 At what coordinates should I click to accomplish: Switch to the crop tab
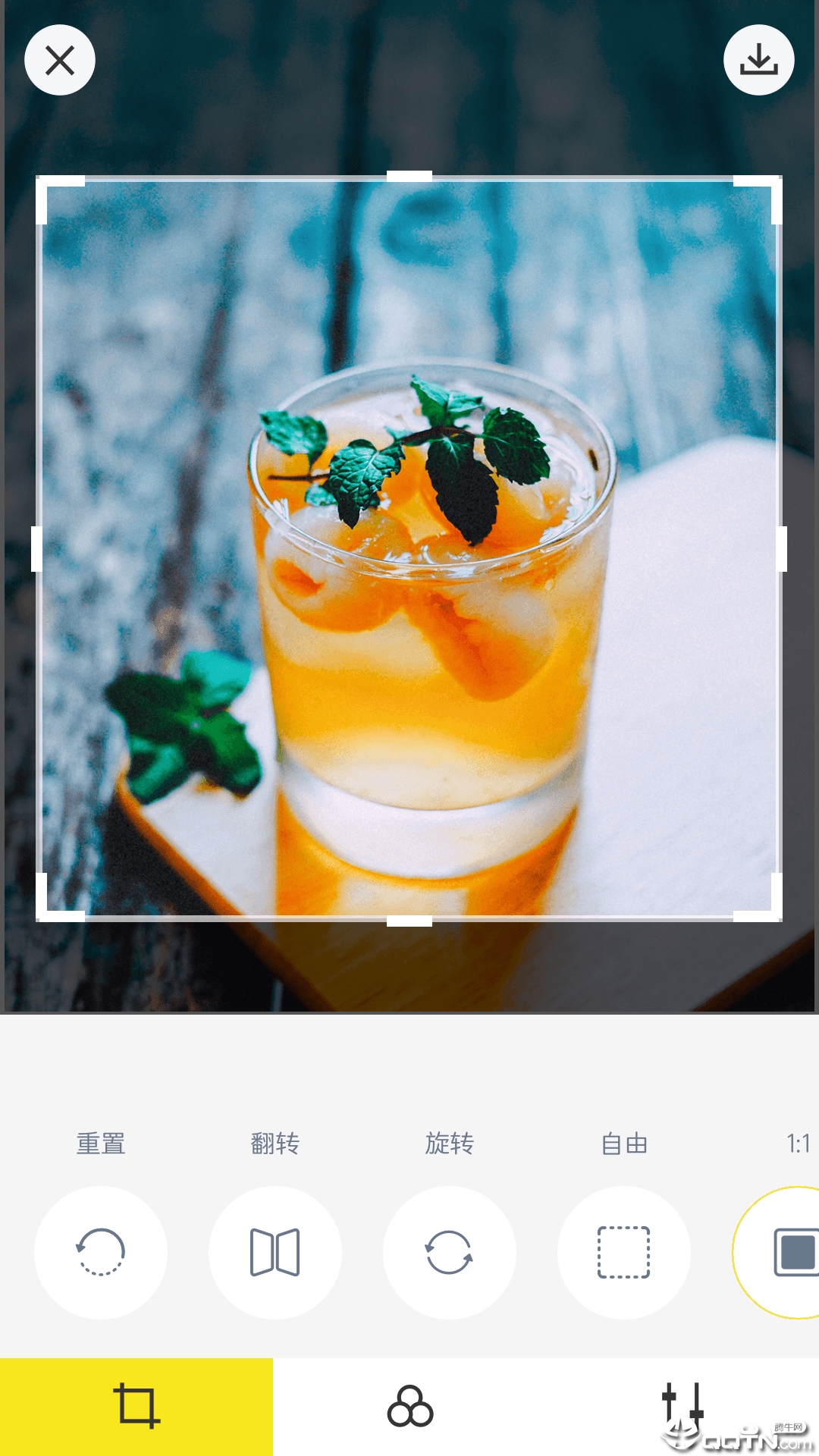(x=136, y=1407)
